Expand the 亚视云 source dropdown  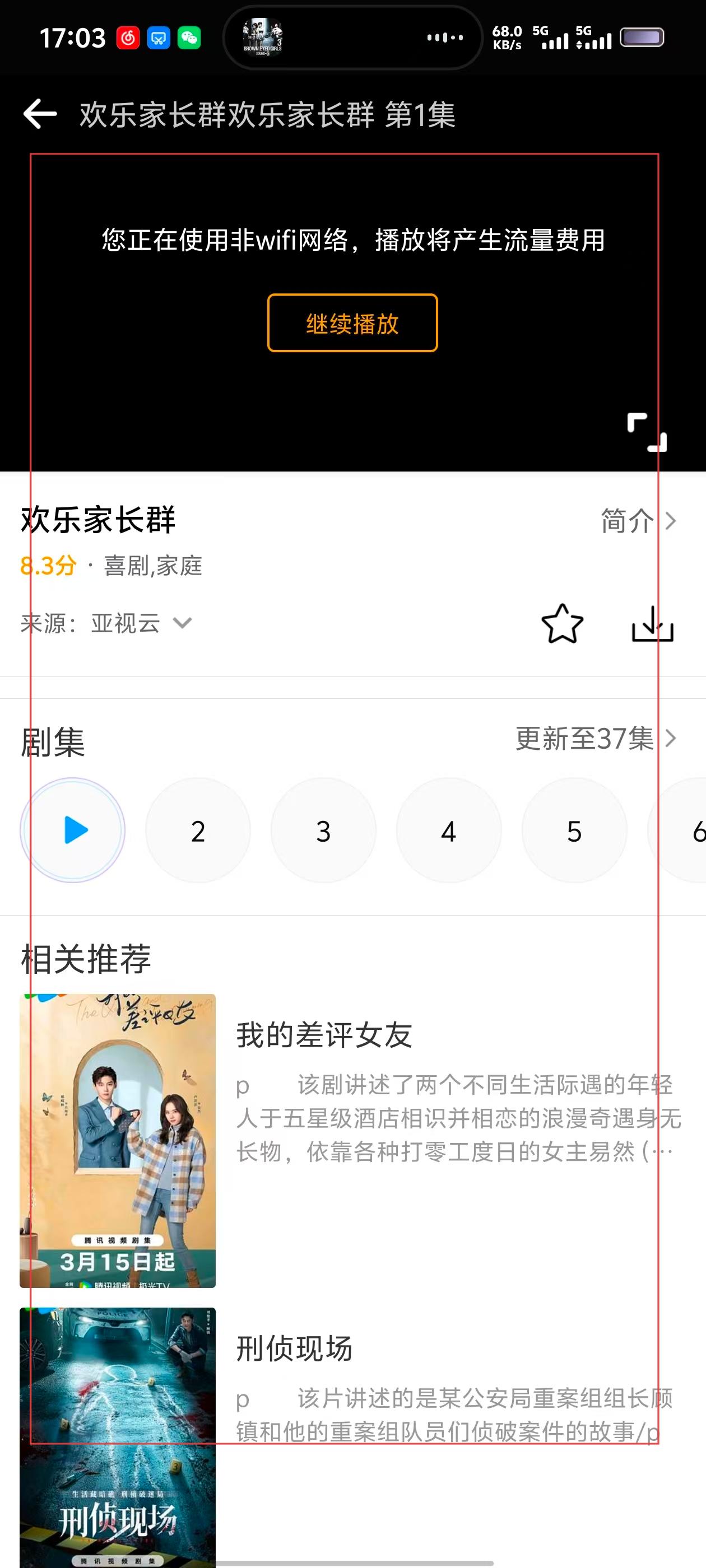pyautogui.click(x=140, y=623)
